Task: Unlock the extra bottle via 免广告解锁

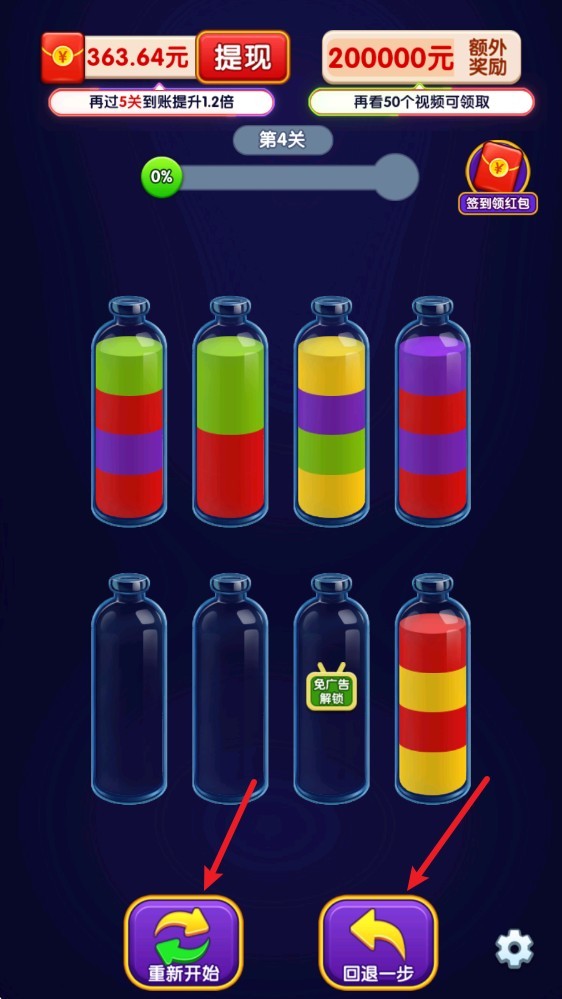Action: click(x=331, y=686)
